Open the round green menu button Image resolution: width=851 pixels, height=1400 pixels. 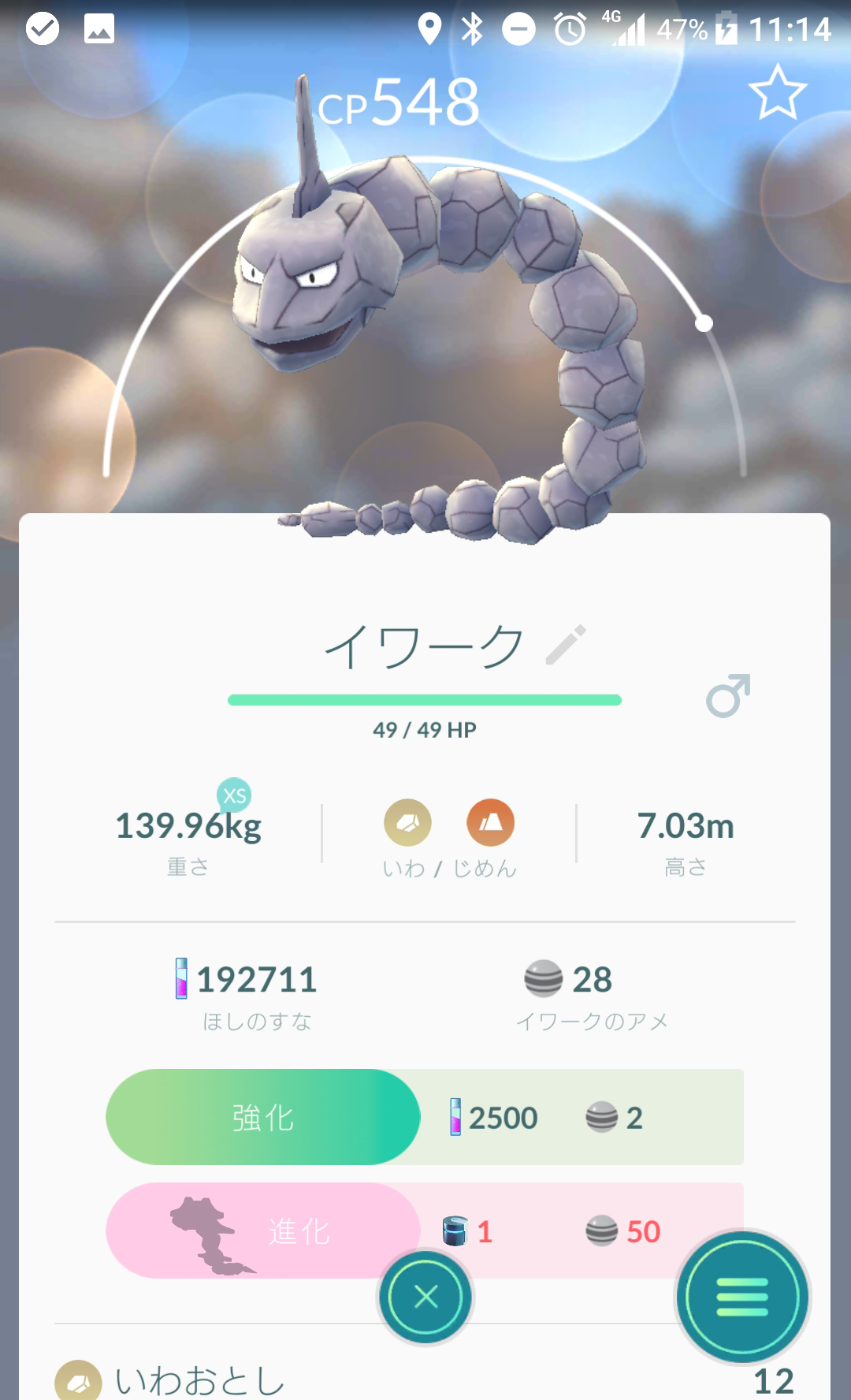742,1297
